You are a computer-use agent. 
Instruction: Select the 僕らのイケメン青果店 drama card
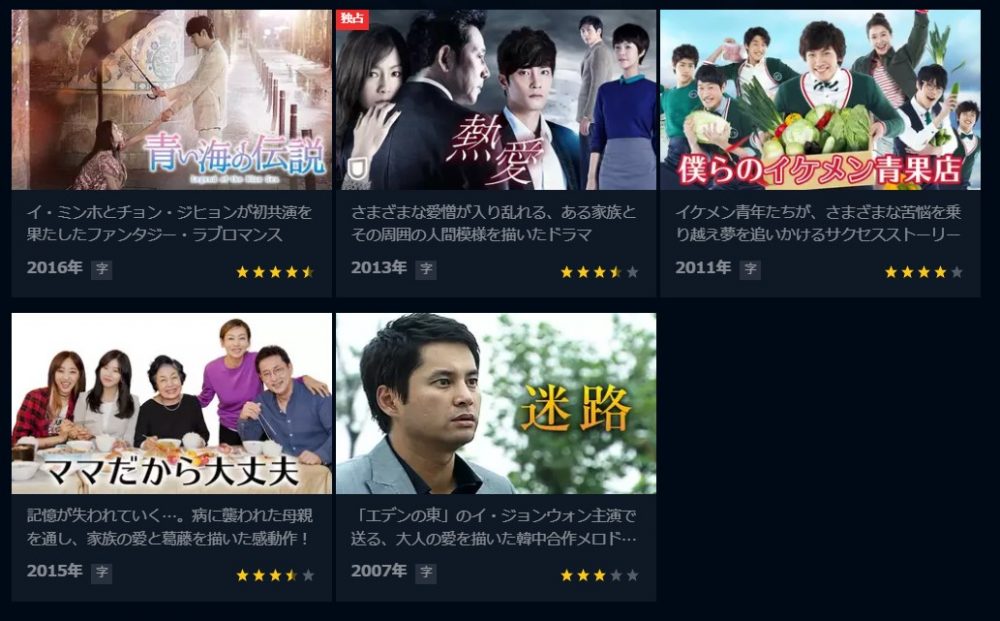click(820, 101)
